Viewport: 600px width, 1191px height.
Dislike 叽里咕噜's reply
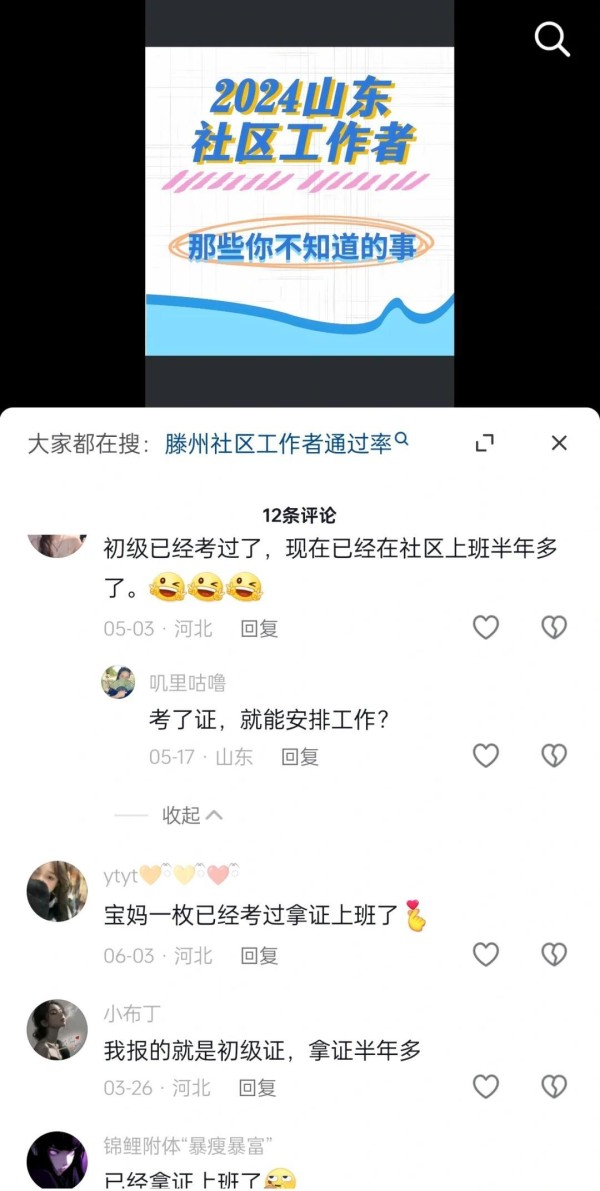click(x=553, y=756)
